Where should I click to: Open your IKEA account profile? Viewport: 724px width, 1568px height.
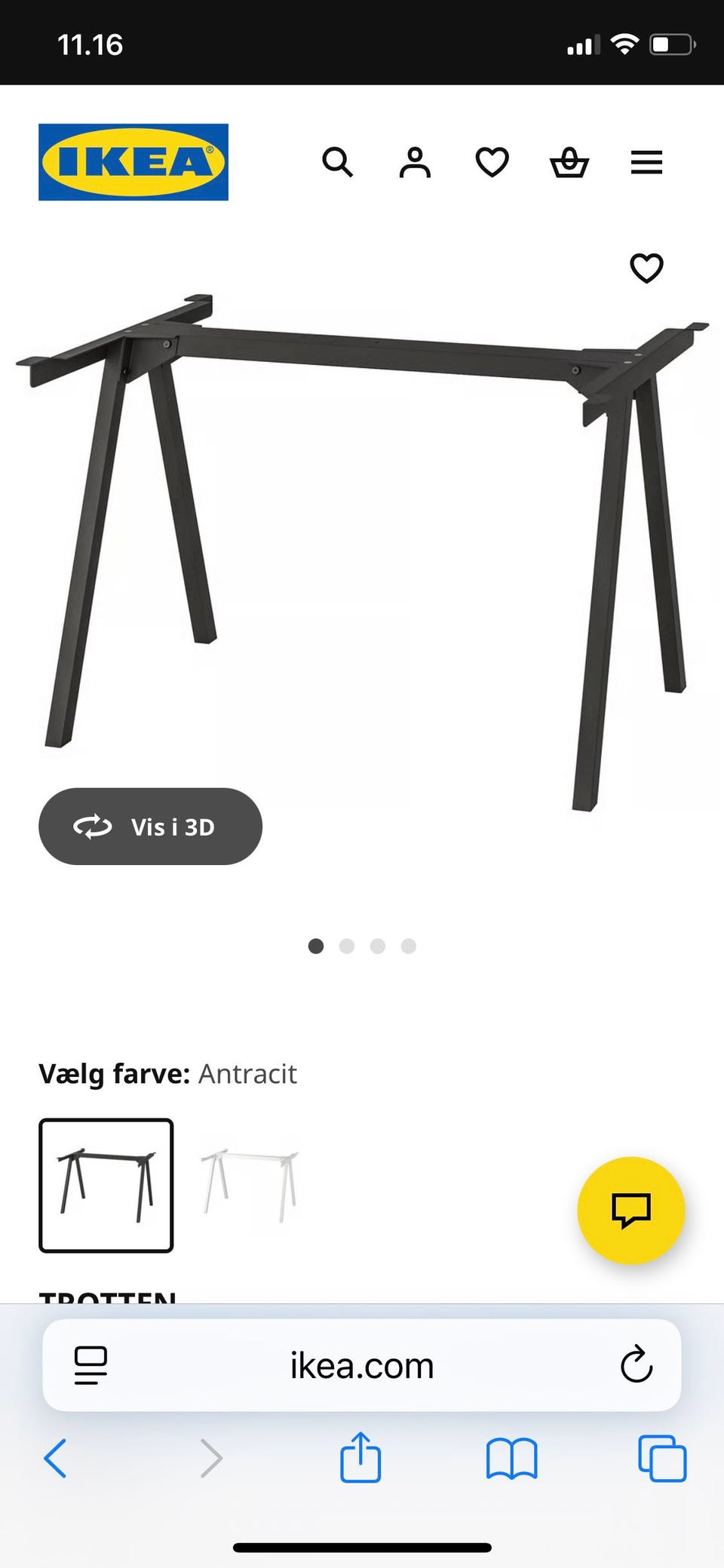tap(415, 162)
